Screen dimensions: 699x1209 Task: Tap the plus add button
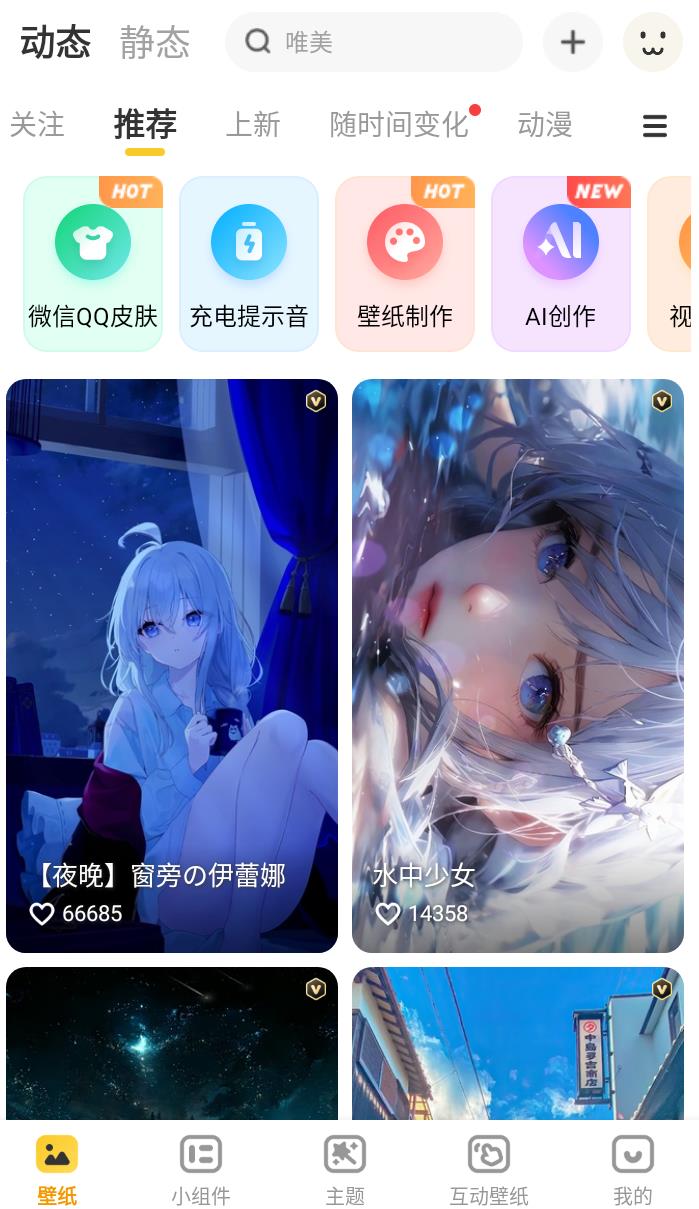pyautogui.click(x=572, y=42)
